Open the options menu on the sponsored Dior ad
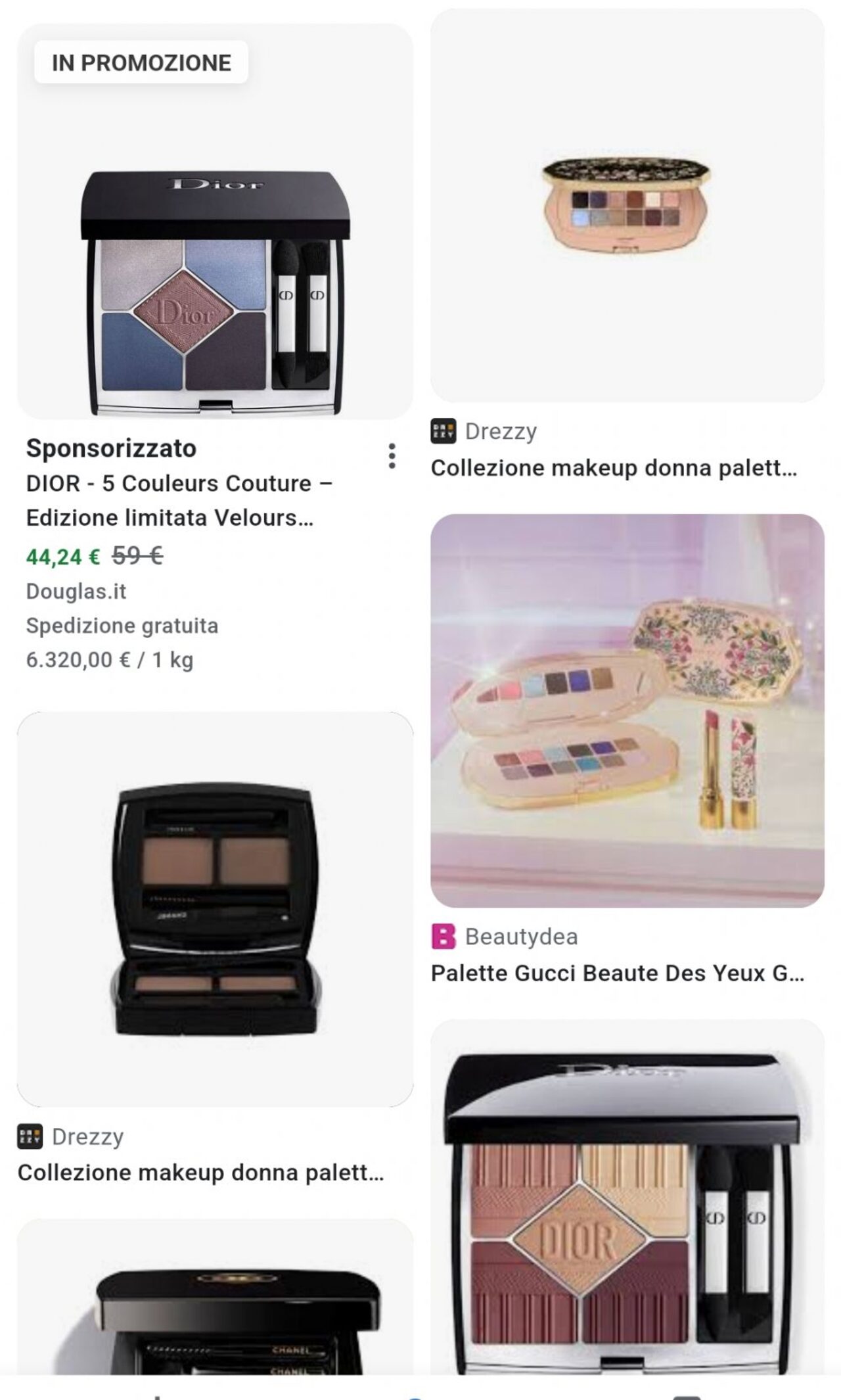The height and width of the screenshot is (1400, 841). (x=392, y=456)
